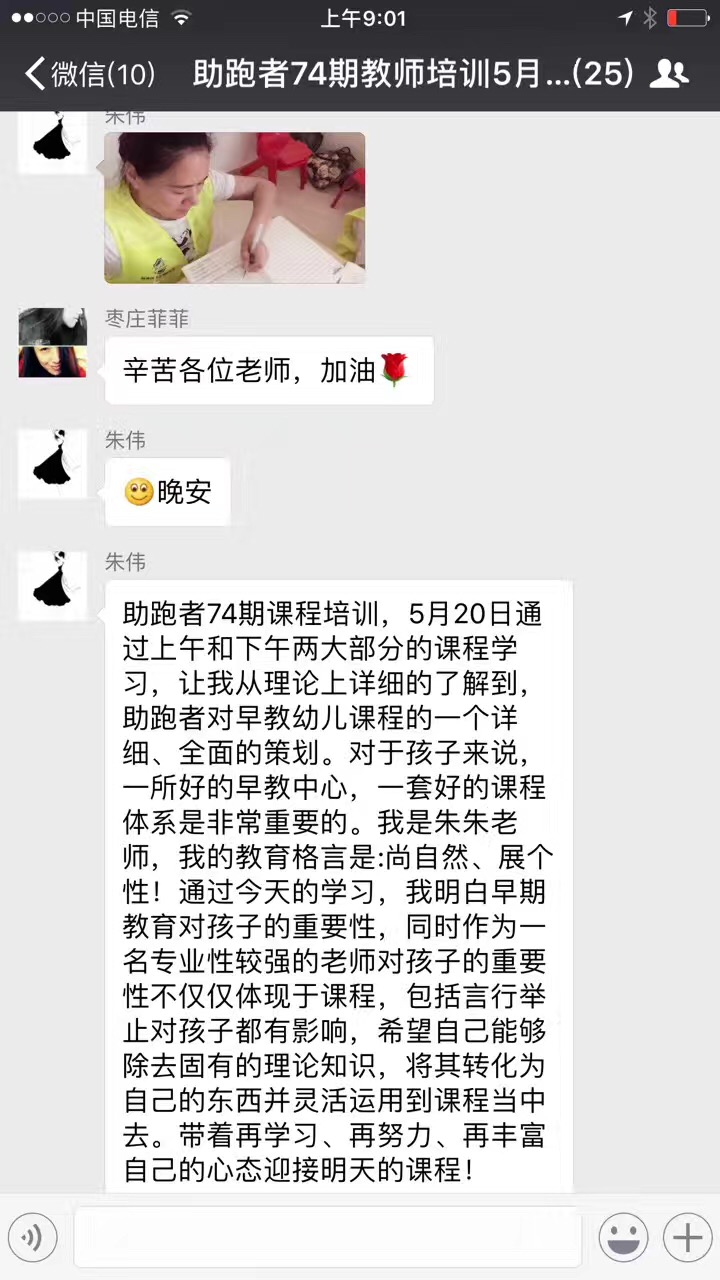
Task: Tap 枣庄菲菲's profile avatar
Action: 53,343
